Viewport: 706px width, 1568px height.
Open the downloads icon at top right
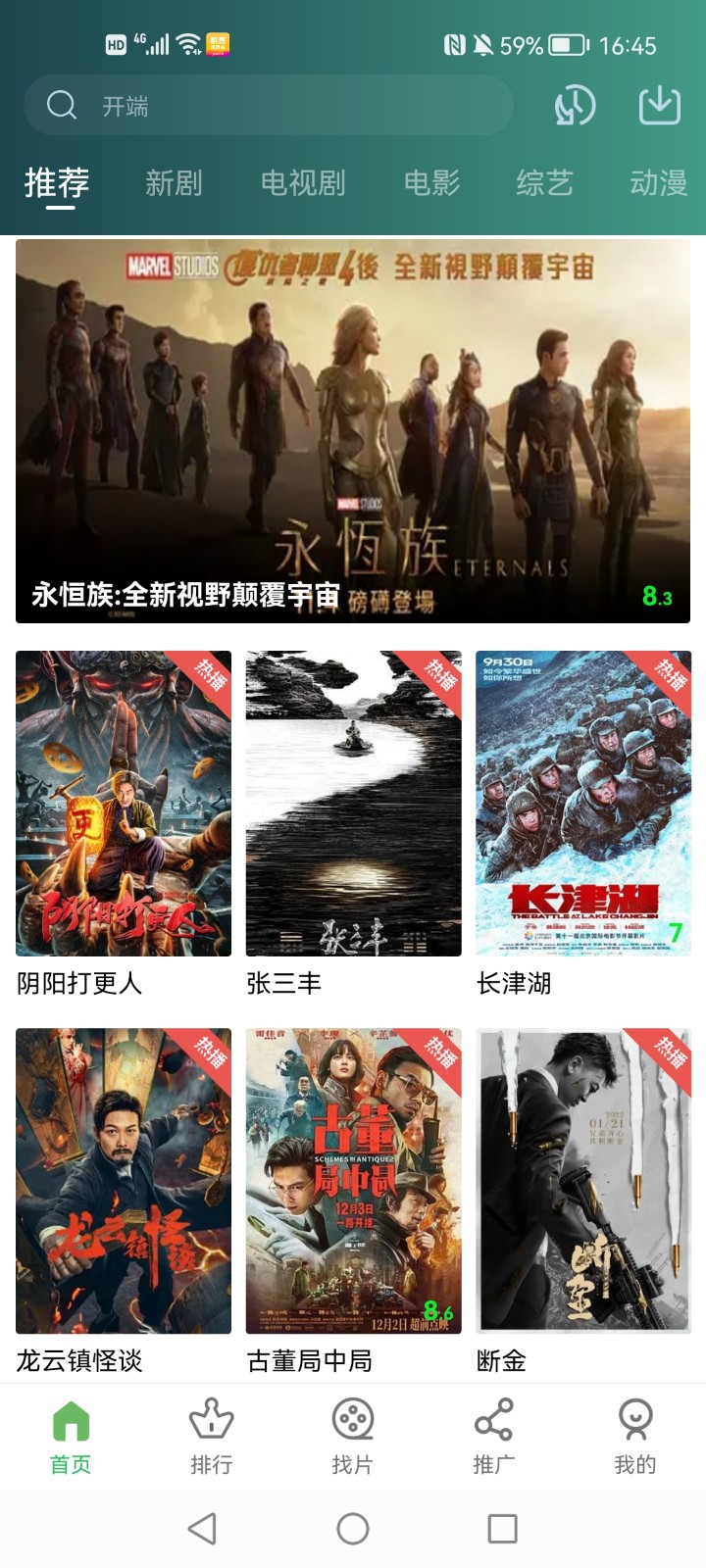click(x=659, y=105)
